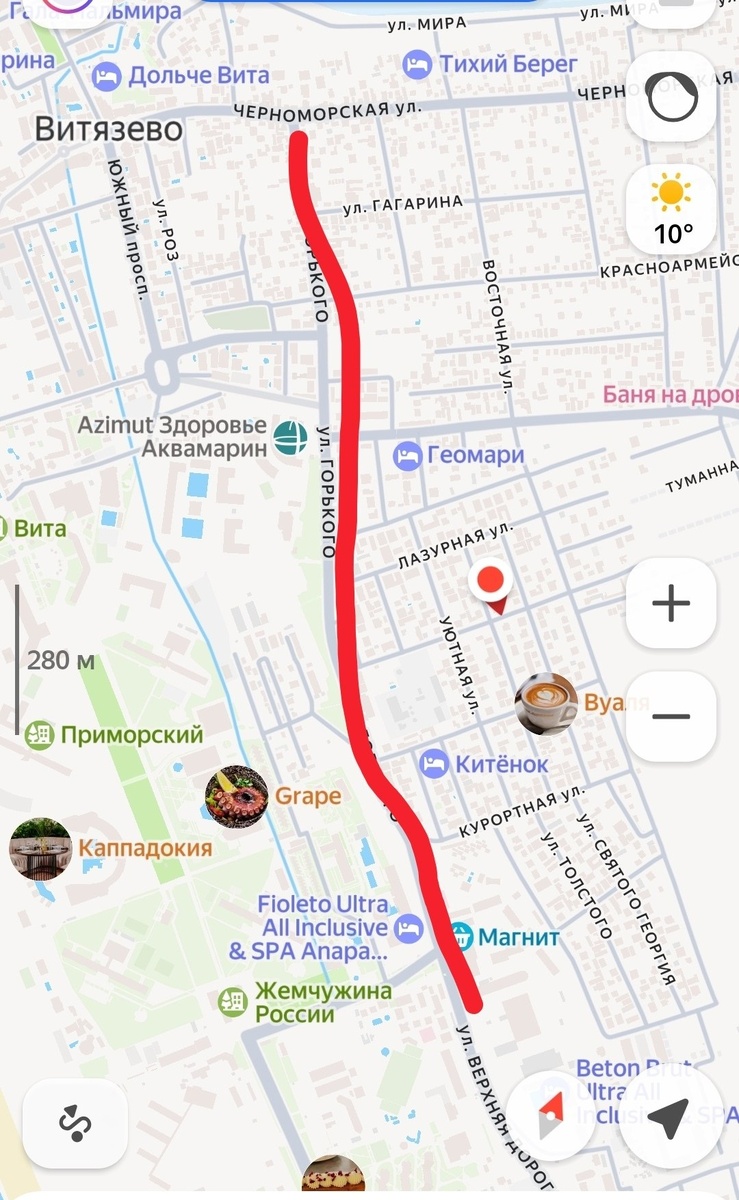Open the Жемчужина России place marker

[233, 1002]
